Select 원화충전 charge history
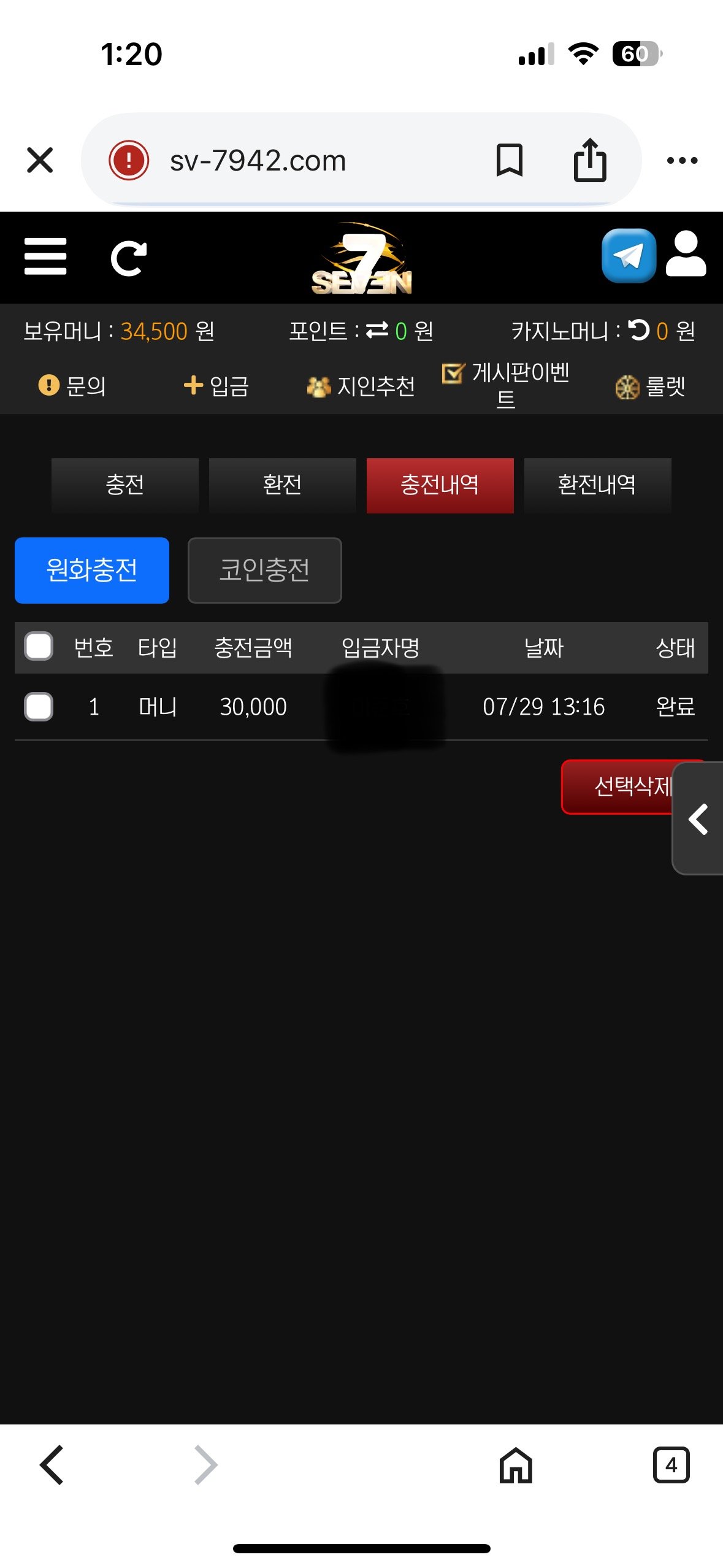 coord(92,570)
